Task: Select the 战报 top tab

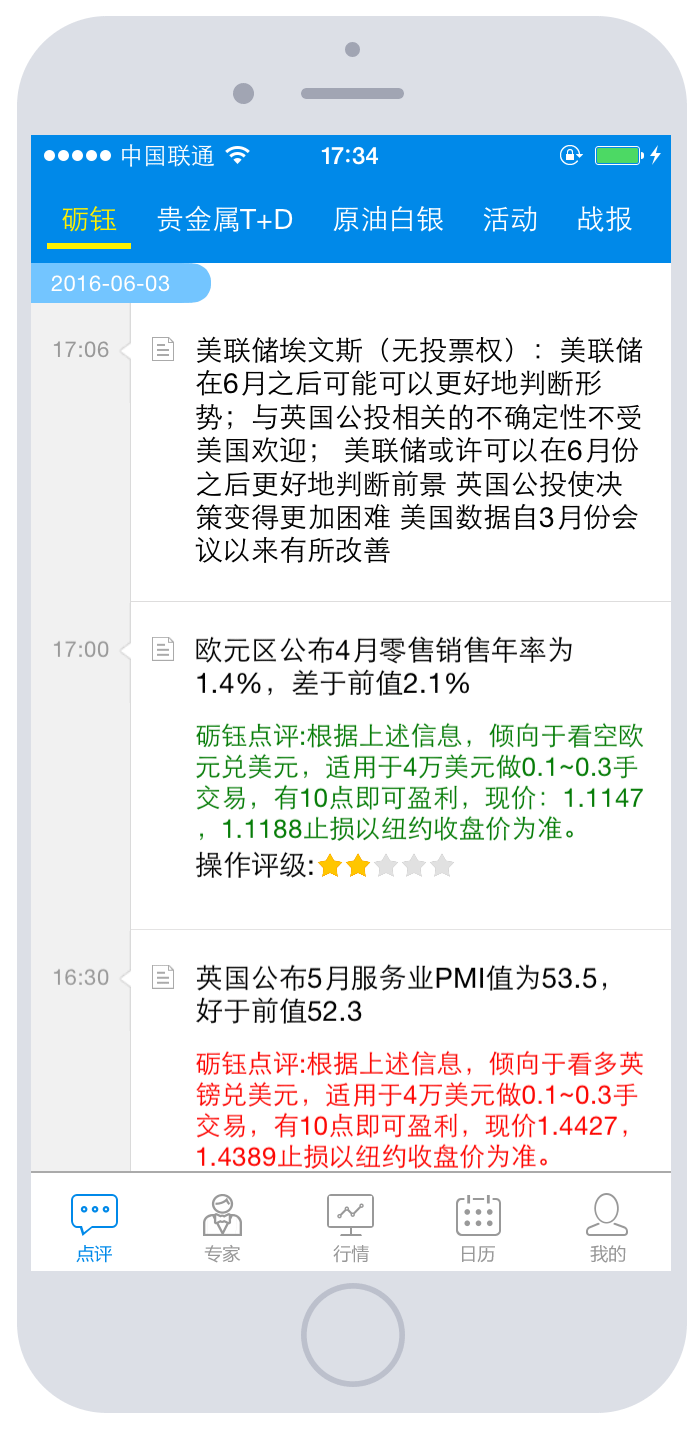Action: 605,219
